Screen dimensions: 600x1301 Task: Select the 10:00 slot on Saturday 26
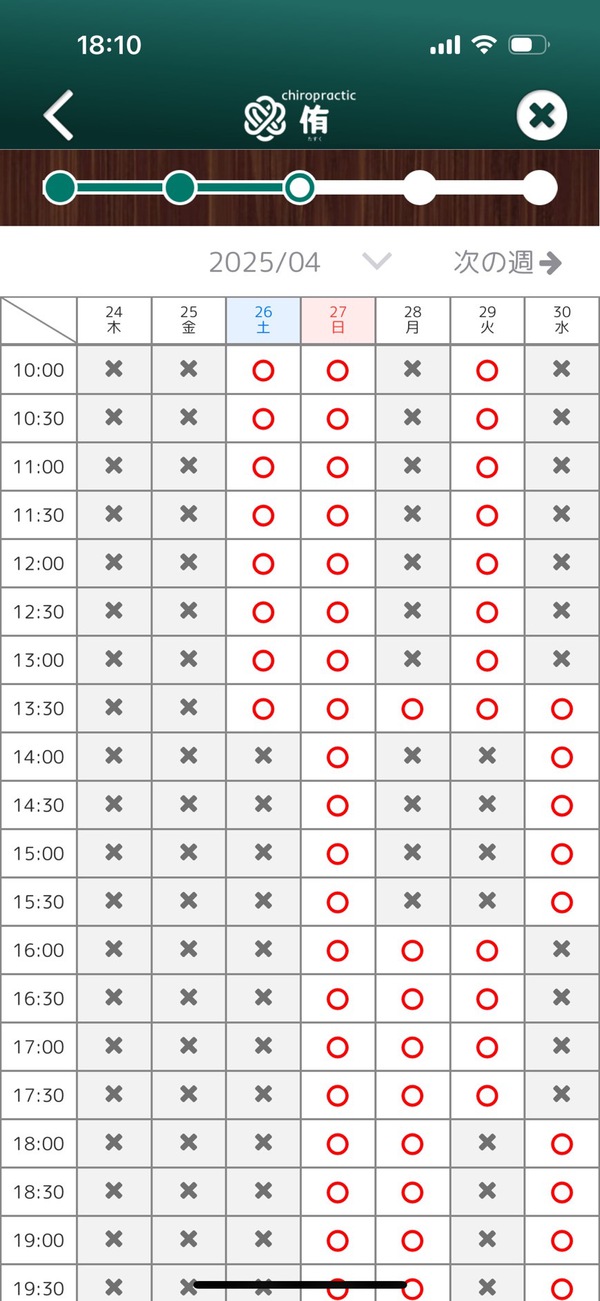pos(263,370)
